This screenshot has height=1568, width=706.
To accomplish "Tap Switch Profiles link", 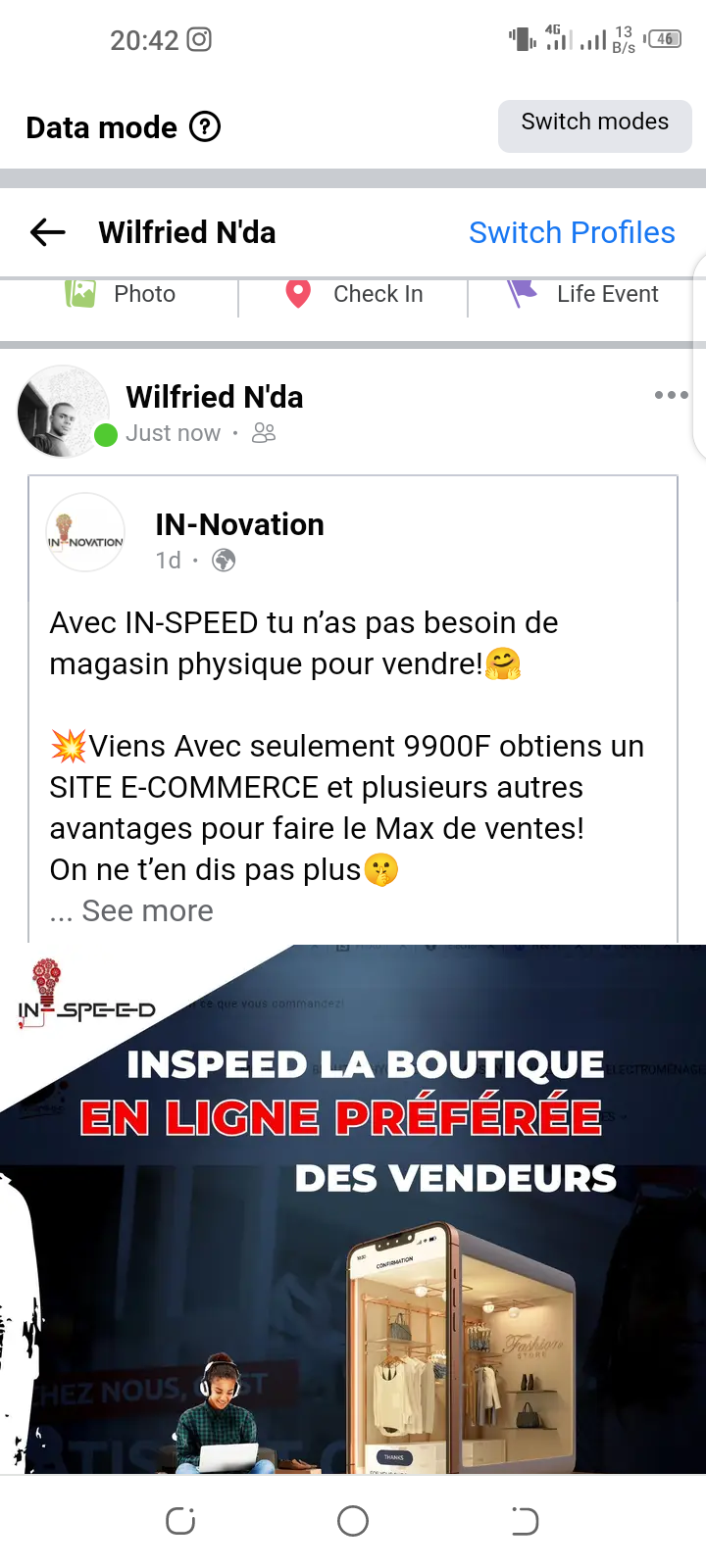I will click(572, 232).
